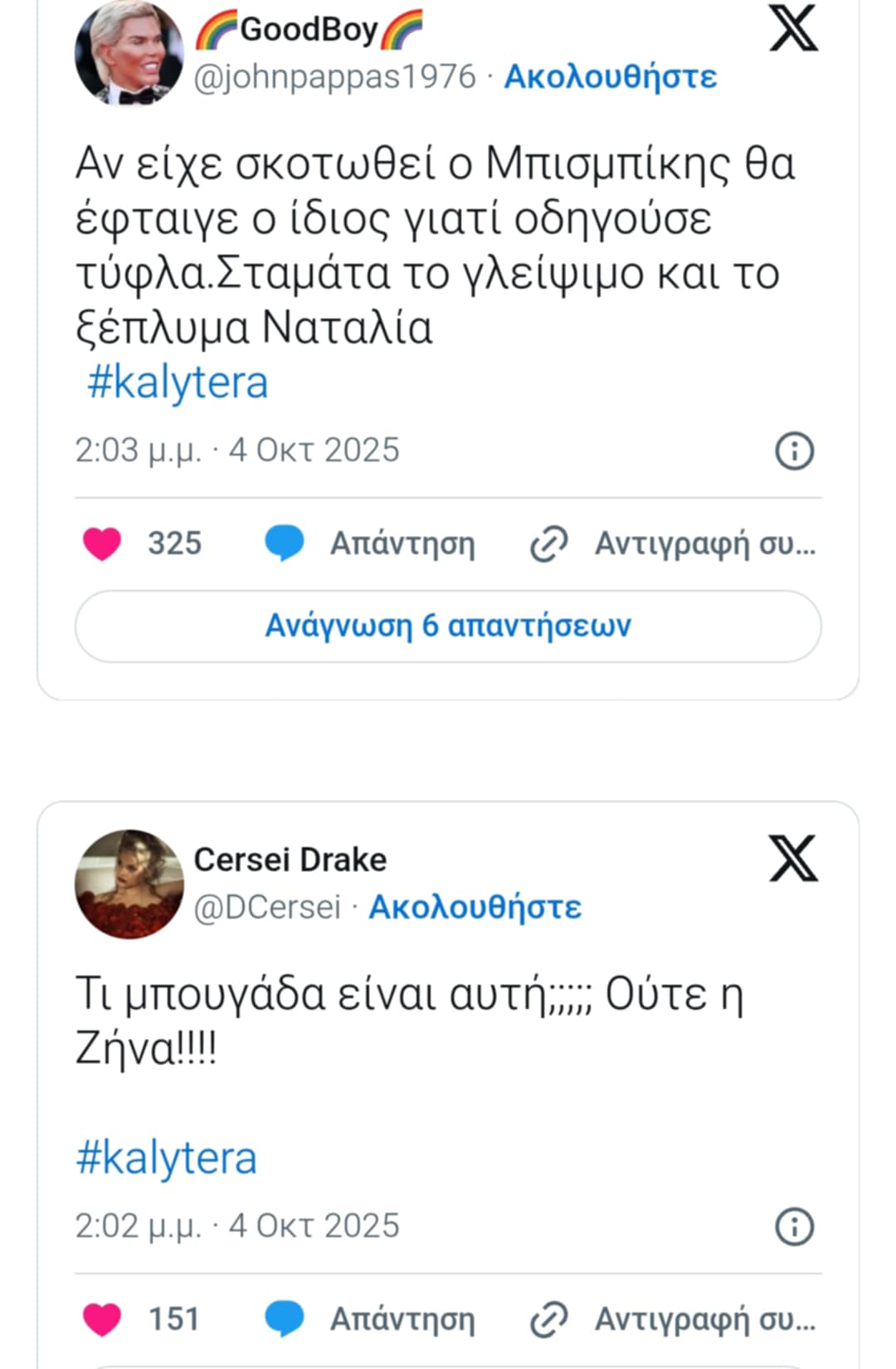Reply to GoodBoy's tweet via Απάντηση

pyautogui.click(x=370, y=544)
